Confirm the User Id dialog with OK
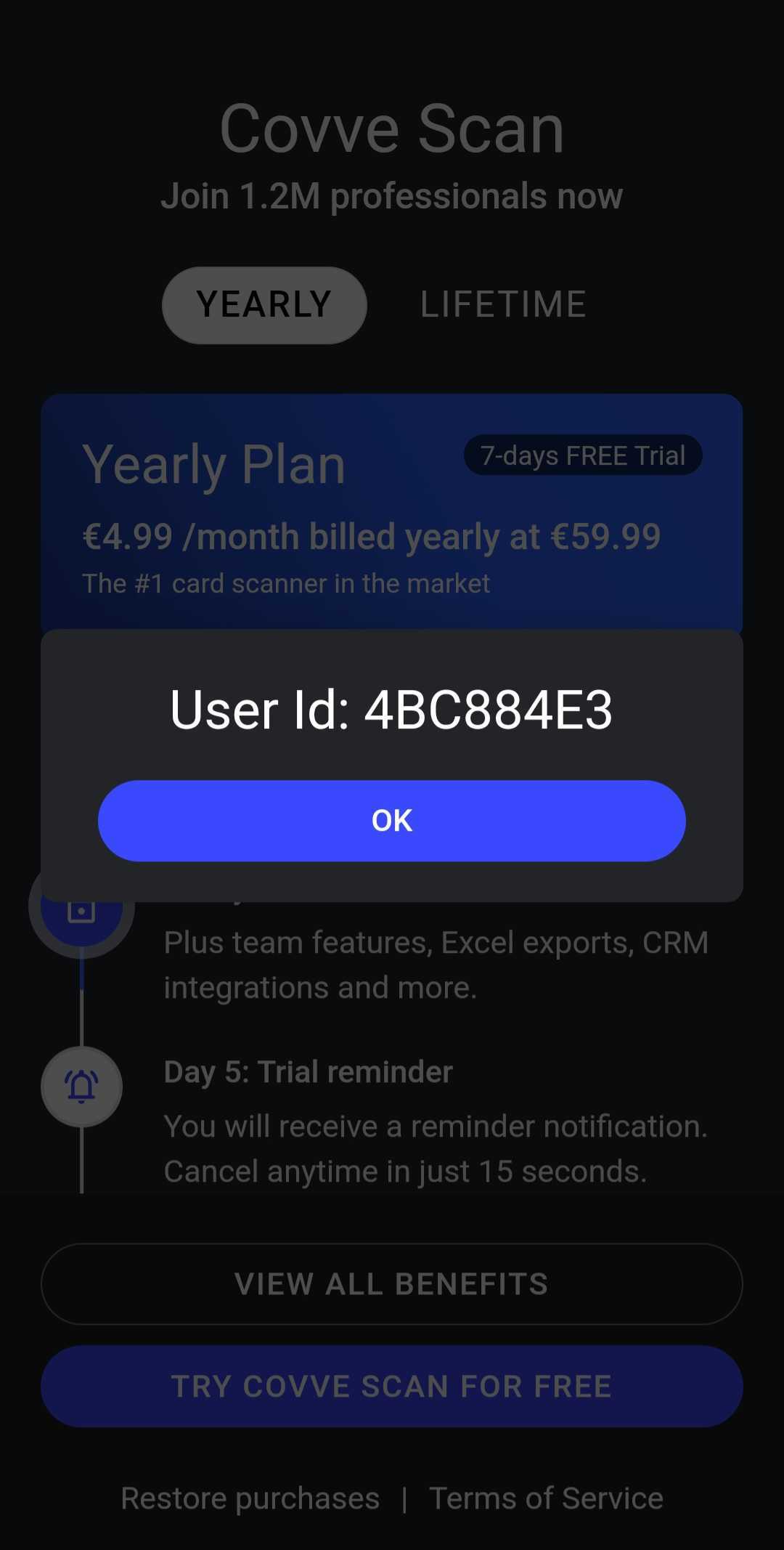The height and width of the screenshot is (1550, 784). [x=392, y=821]
